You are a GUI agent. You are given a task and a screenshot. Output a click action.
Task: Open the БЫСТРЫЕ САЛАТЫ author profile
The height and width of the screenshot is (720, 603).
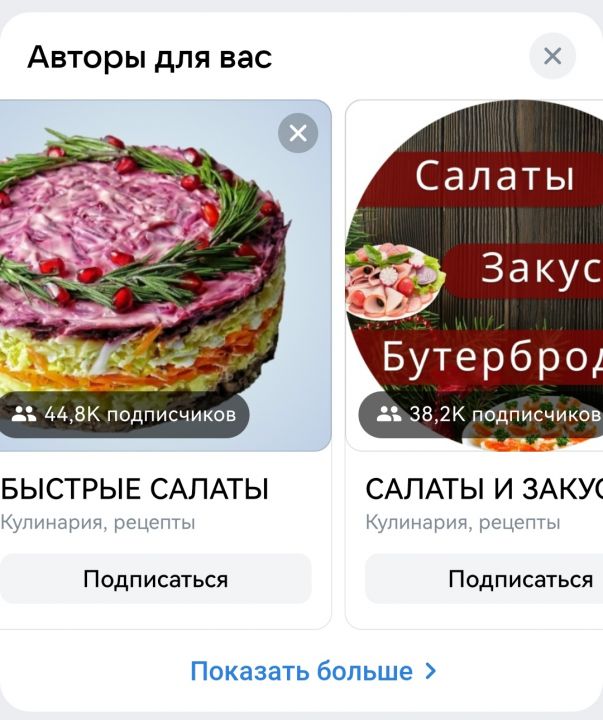[x=136, y=490]
